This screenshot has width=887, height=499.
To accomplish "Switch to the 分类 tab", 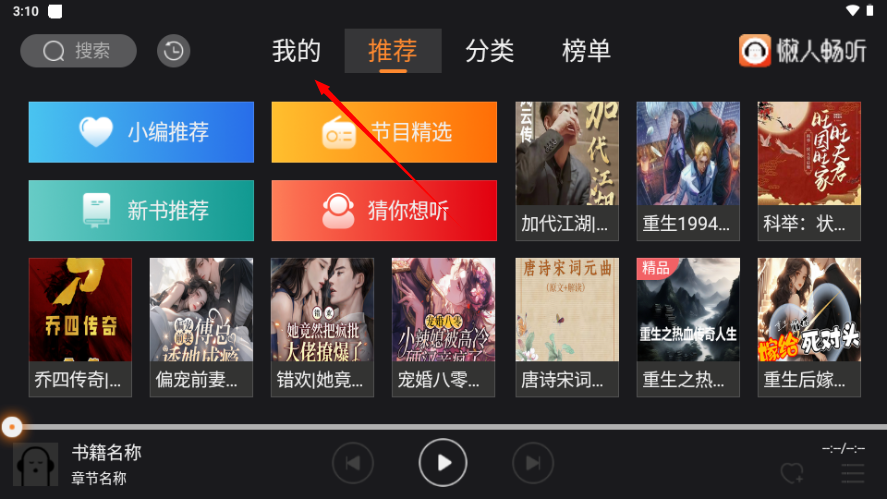I will tap(489, 51).
